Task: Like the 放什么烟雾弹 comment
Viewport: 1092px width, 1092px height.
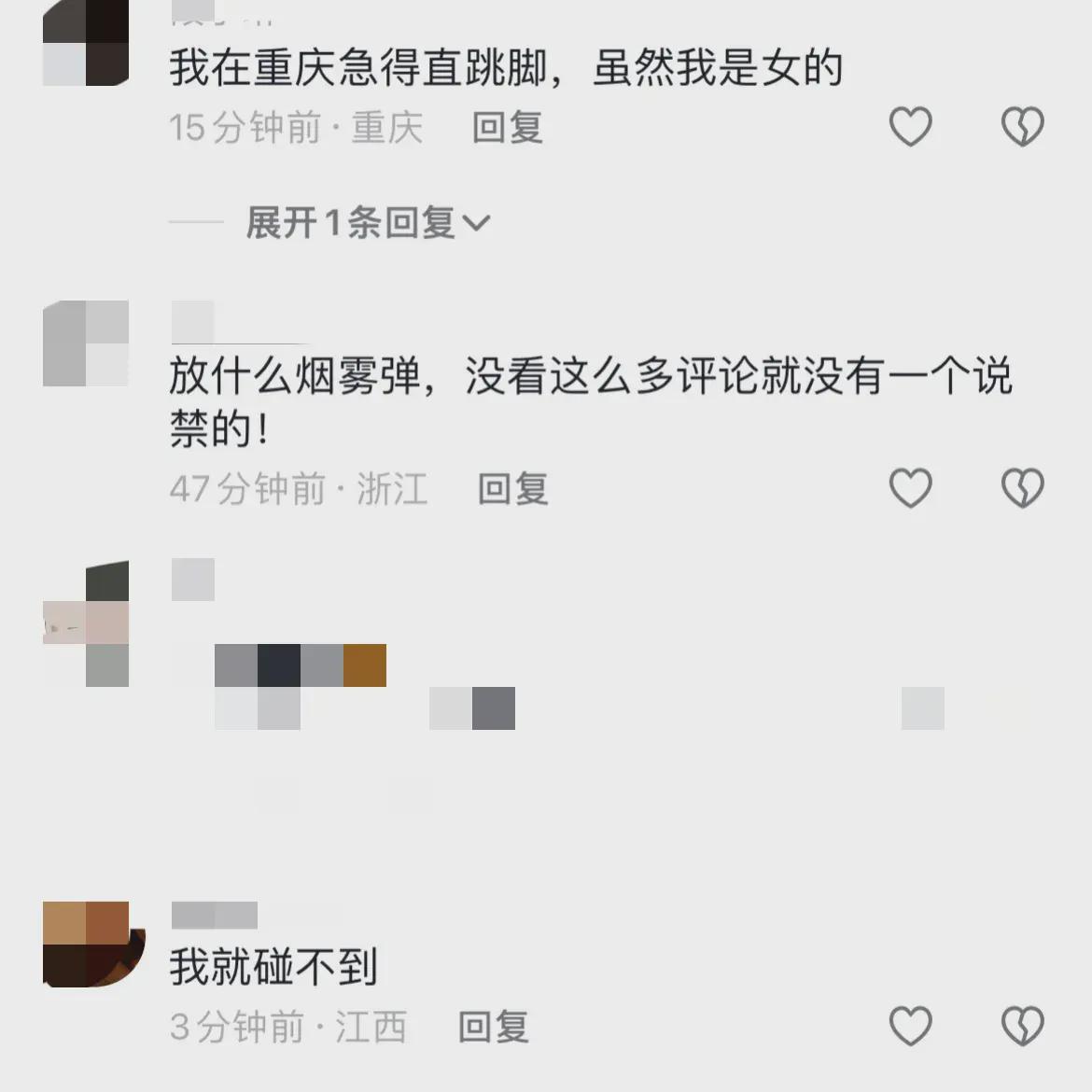Action: tap(910, 488)
